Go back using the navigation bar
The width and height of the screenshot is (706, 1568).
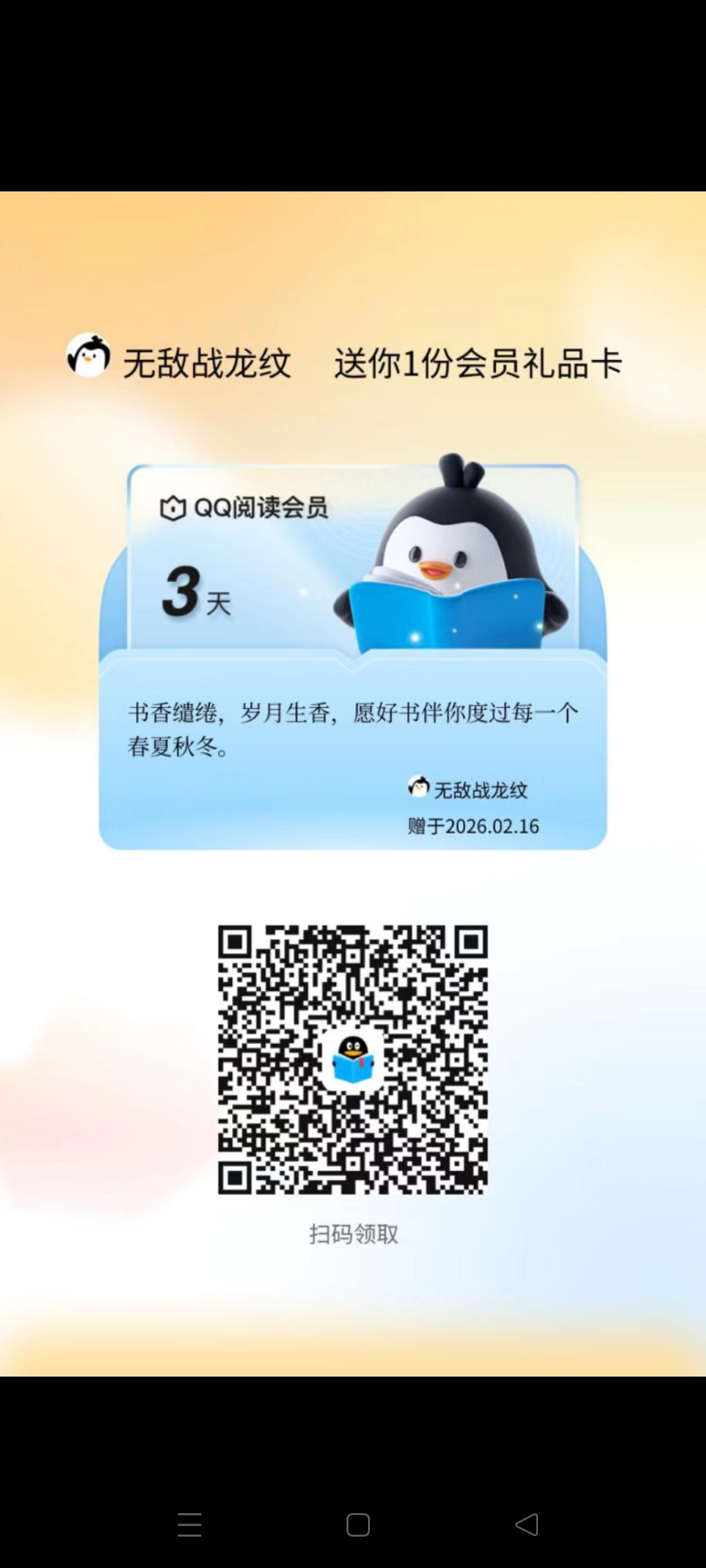[x=527, y=1525]
